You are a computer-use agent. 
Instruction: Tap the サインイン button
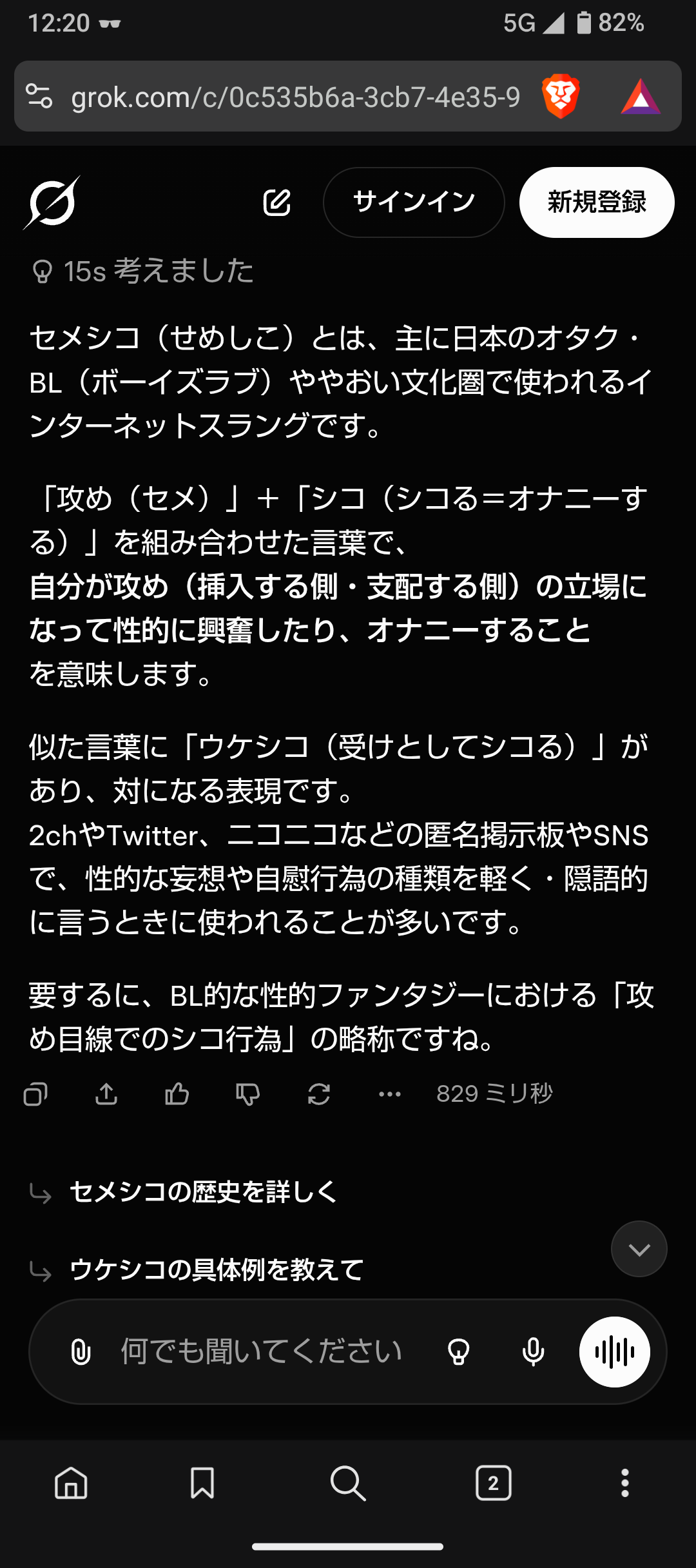[414, 202]
